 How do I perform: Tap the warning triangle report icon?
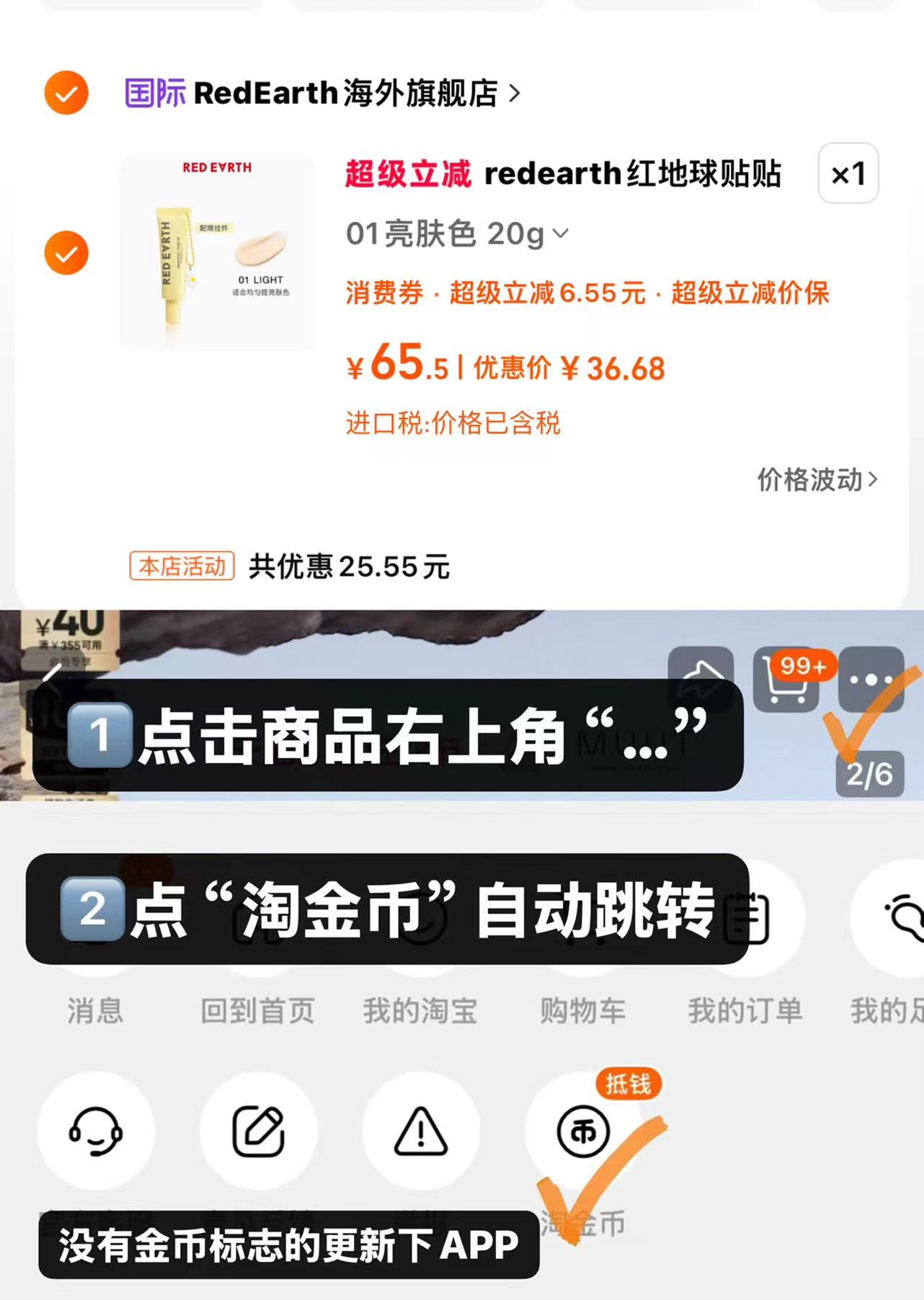[420, 1133]
